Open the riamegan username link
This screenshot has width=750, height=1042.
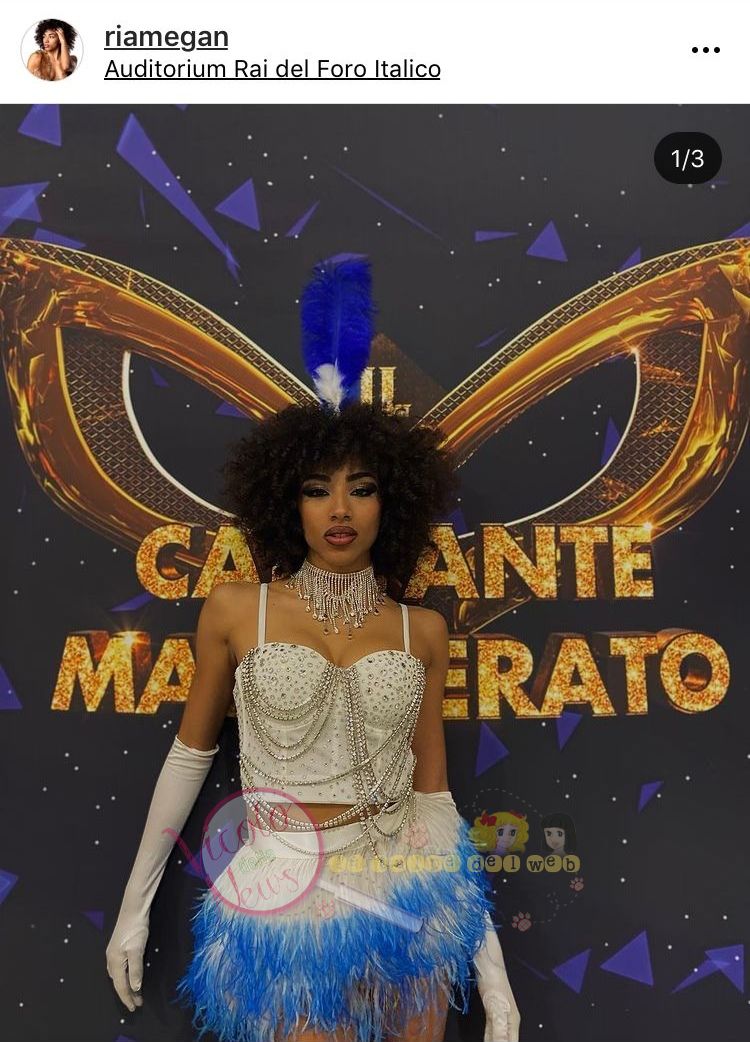pos(166,37)
